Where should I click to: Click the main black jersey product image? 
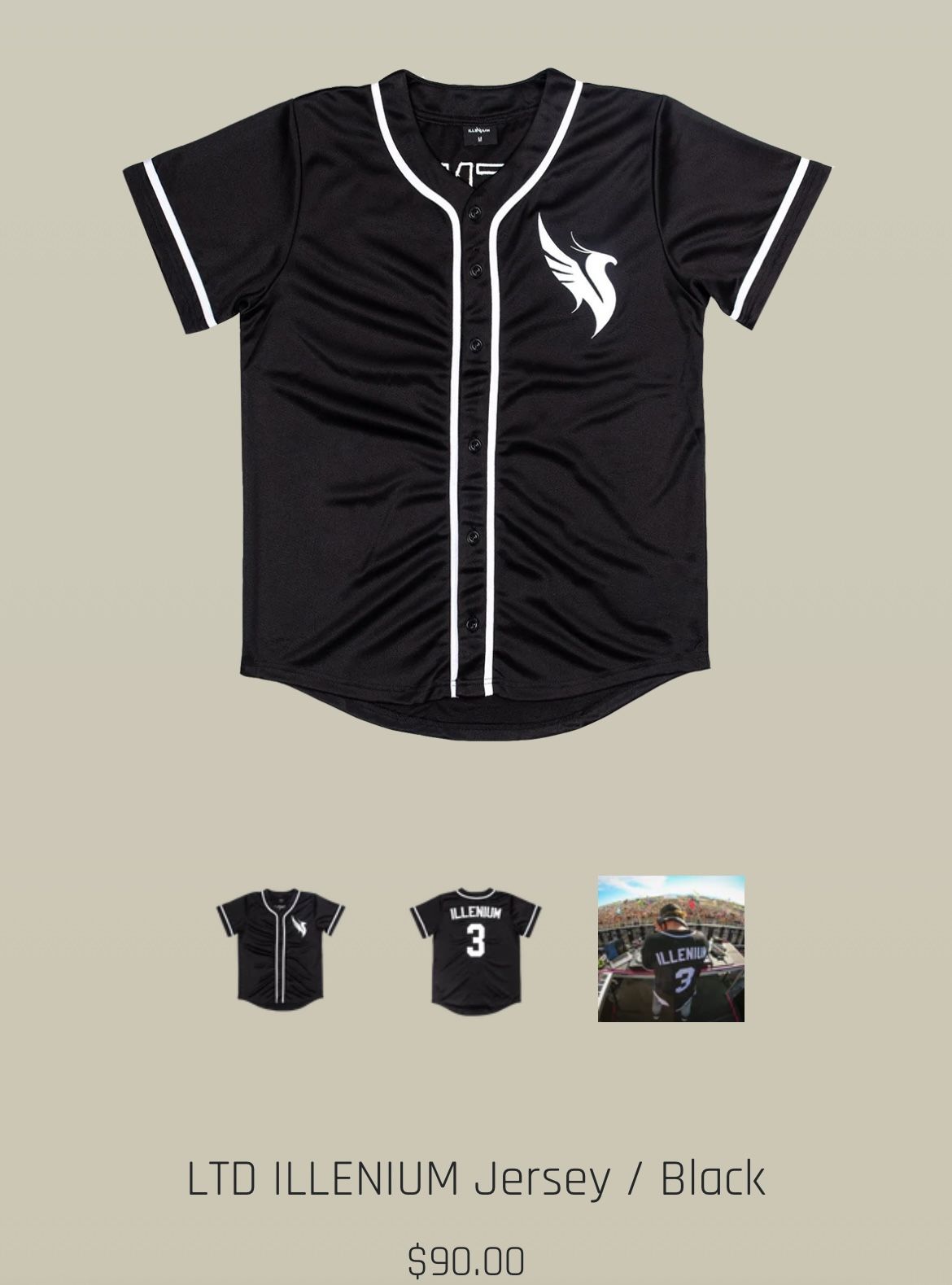476,407
